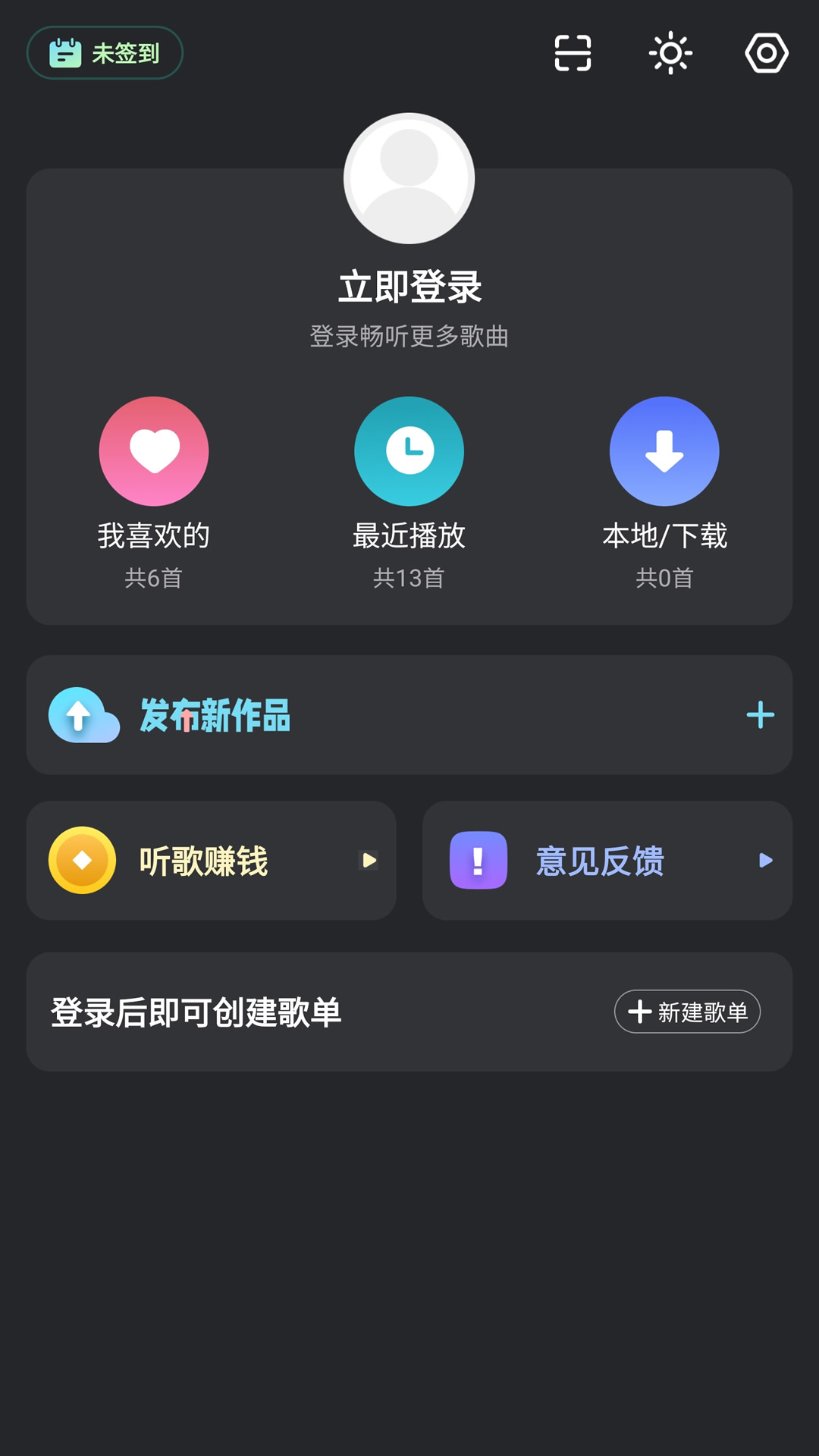This screenshot has height=1456, width=819.
Task: Open favorites via the pink heart icon
Action: [x=154, y=450]
